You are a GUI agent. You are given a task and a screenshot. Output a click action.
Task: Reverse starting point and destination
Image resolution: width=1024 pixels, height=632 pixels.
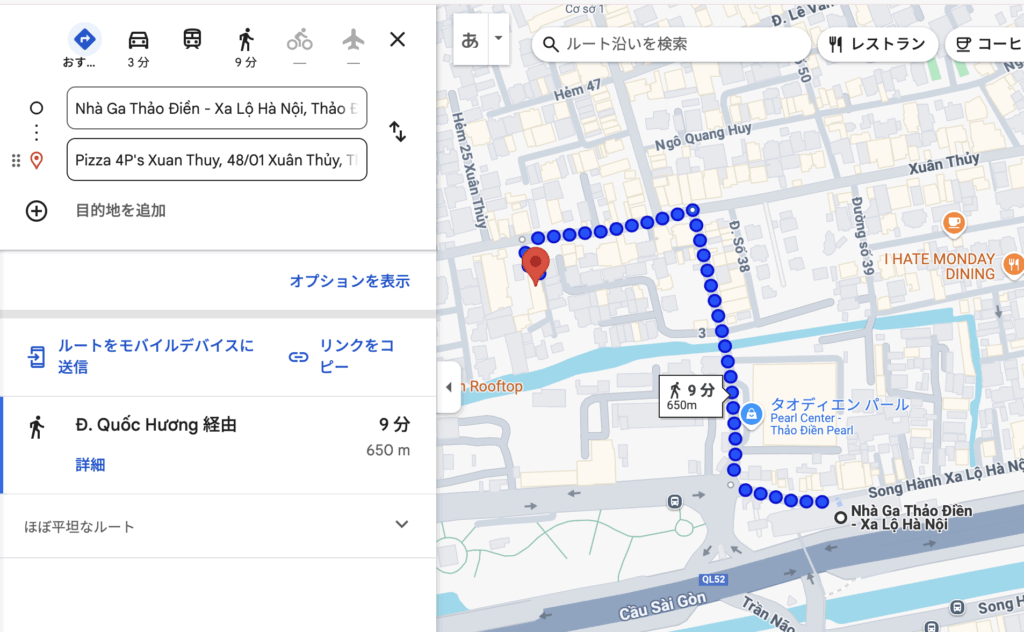(x=397, y=132)
